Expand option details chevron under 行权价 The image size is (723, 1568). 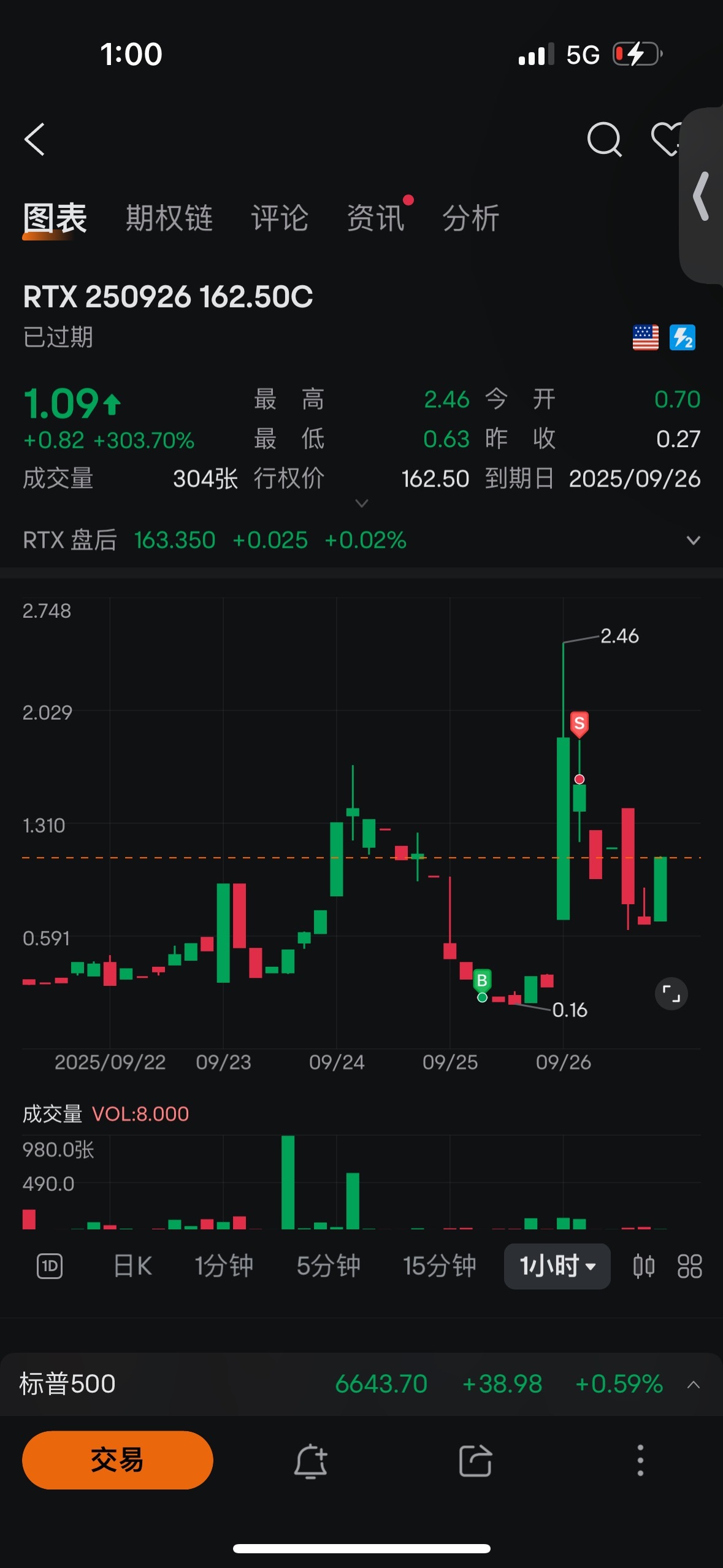361,503
